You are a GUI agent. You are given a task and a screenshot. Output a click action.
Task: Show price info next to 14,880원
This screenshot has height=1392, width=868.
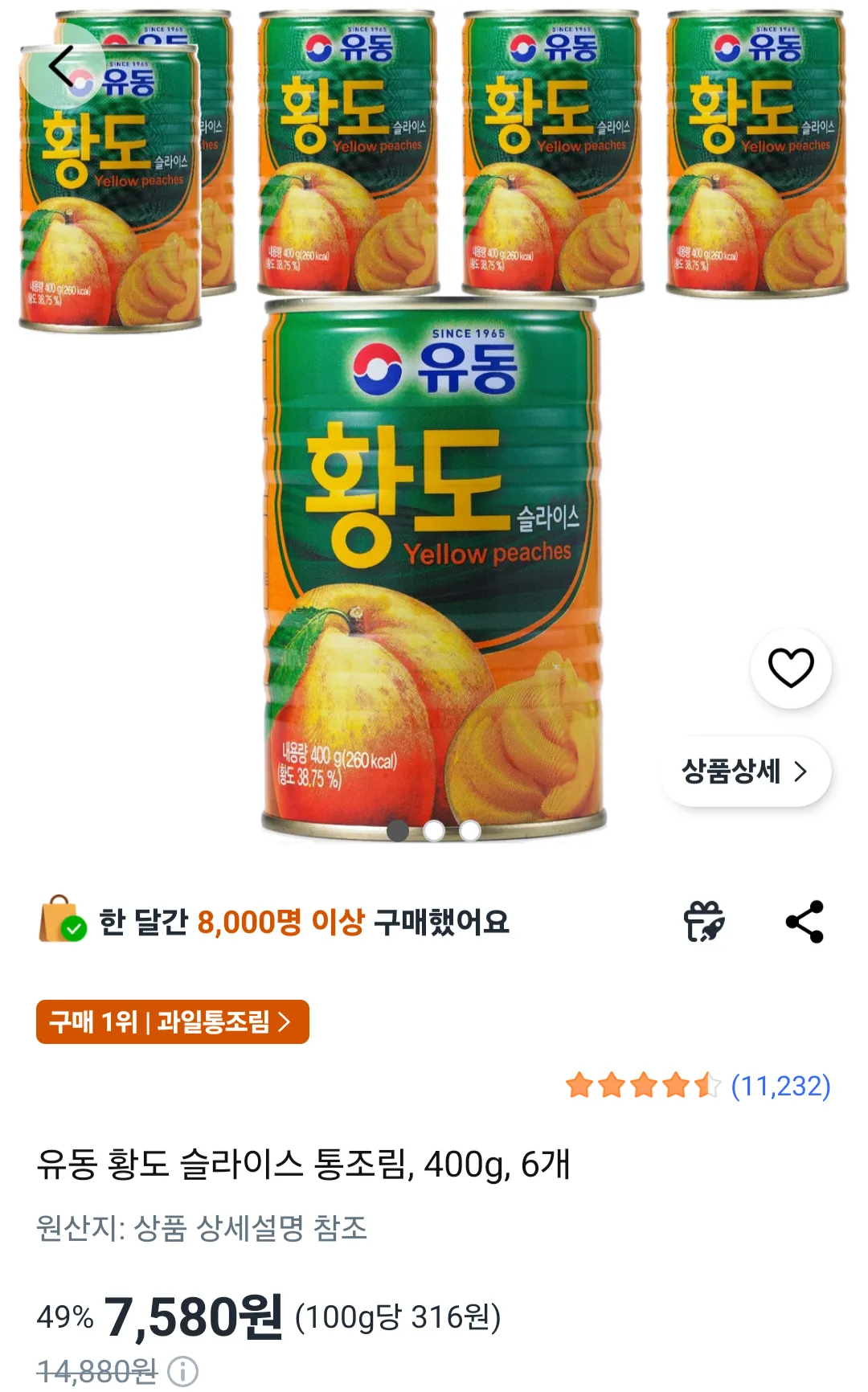coord(183,1371)
